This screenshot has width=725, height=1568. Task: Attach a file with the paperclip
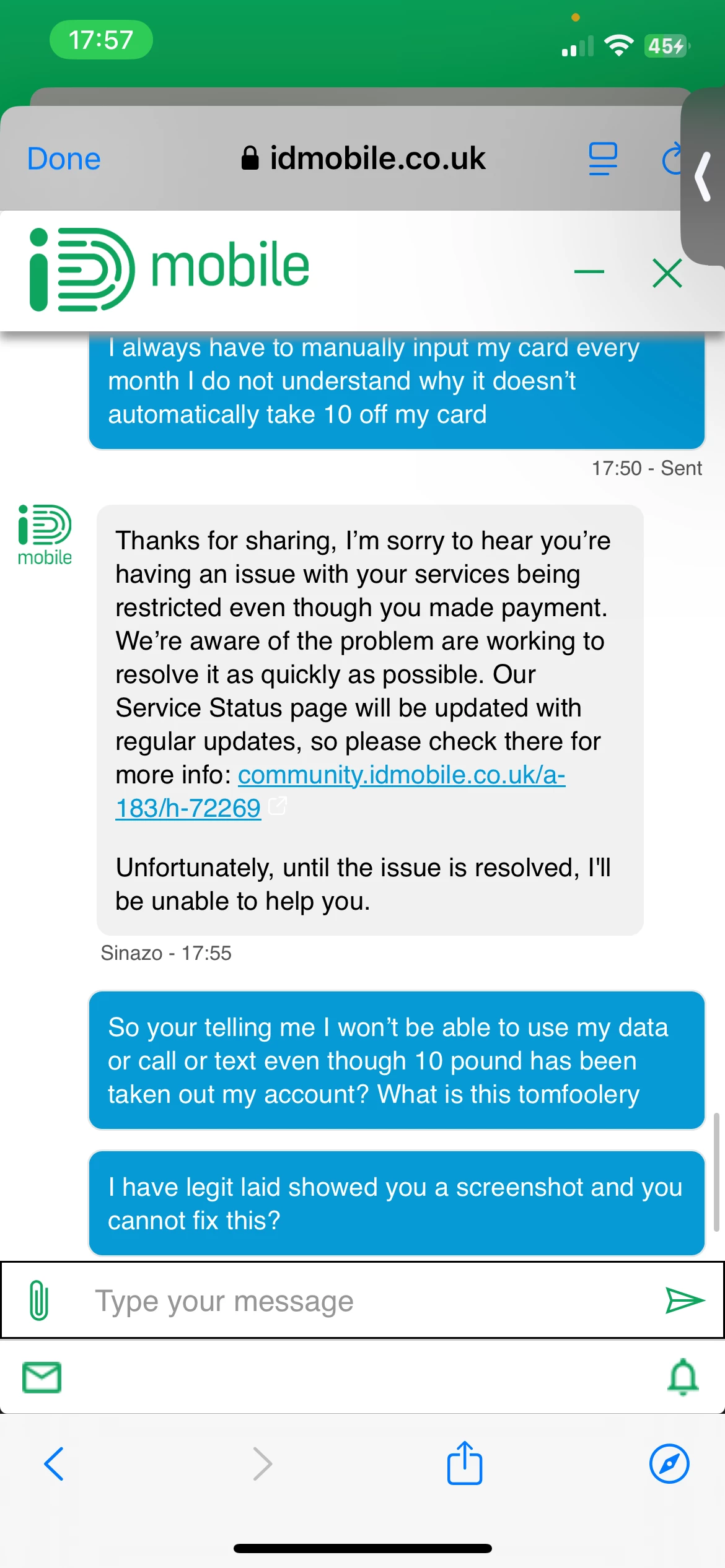[38, 1299]
